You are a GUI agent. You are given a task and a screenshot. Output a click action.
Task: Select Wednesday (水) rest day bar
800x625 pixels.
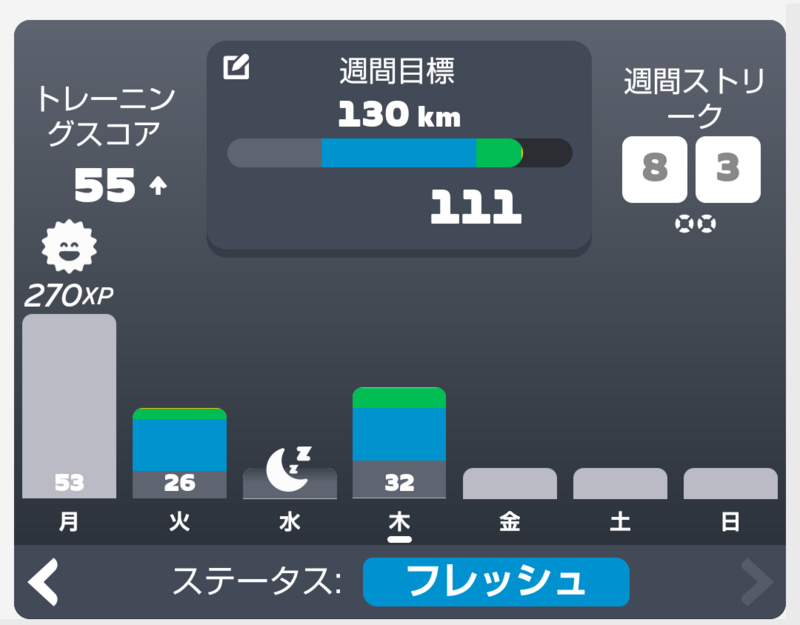[x=290, y=483]
